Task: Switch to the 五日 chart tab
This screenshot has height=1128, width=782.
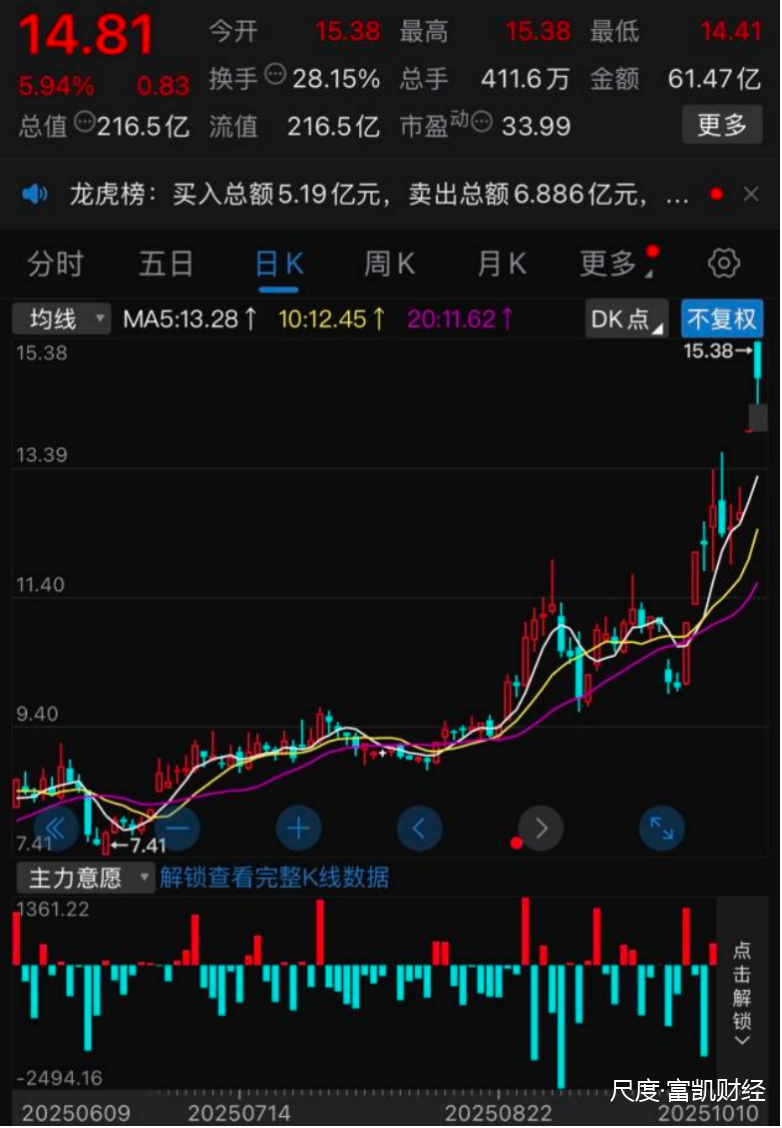Action: [x=166, y=264]
